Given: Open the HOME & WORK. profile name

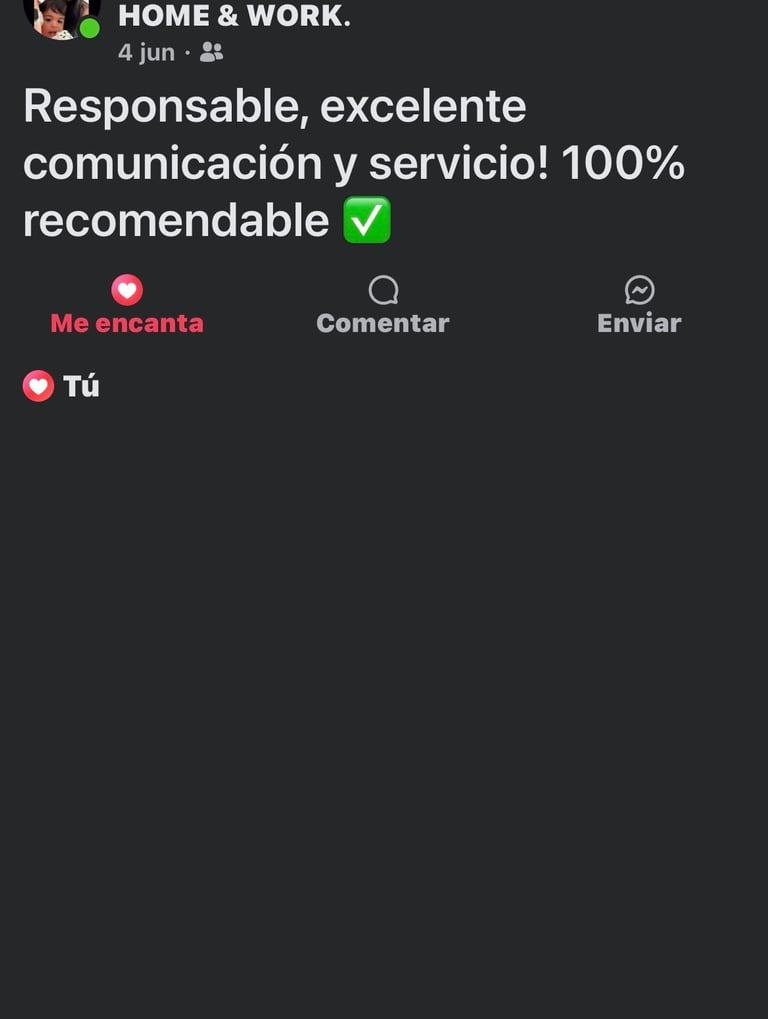Looking at the screenshot, I should click(x=234, y=16).
